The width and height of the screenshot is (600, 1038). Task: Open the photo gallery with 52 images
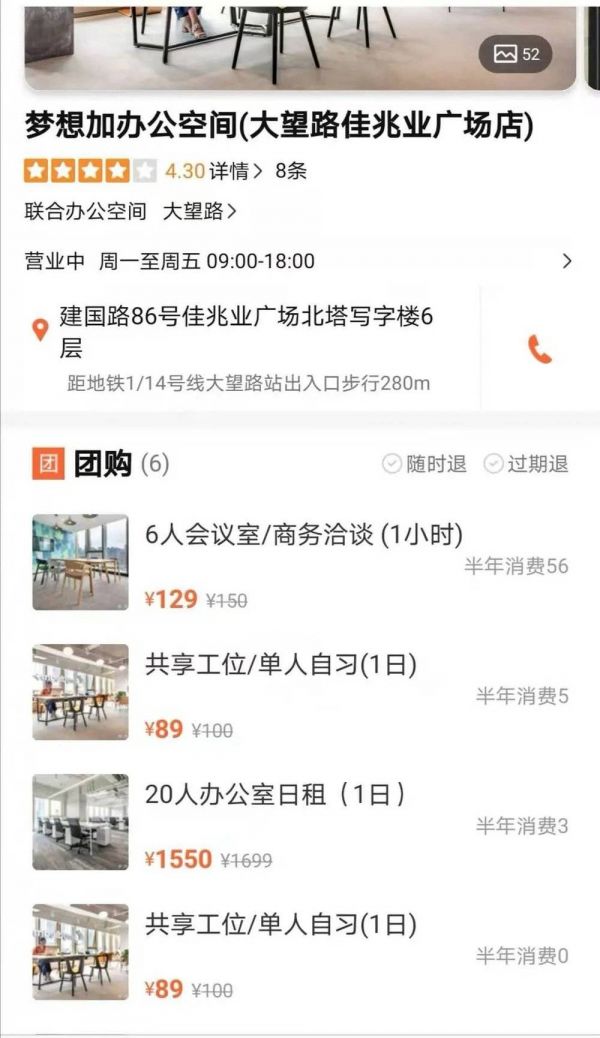516,54
